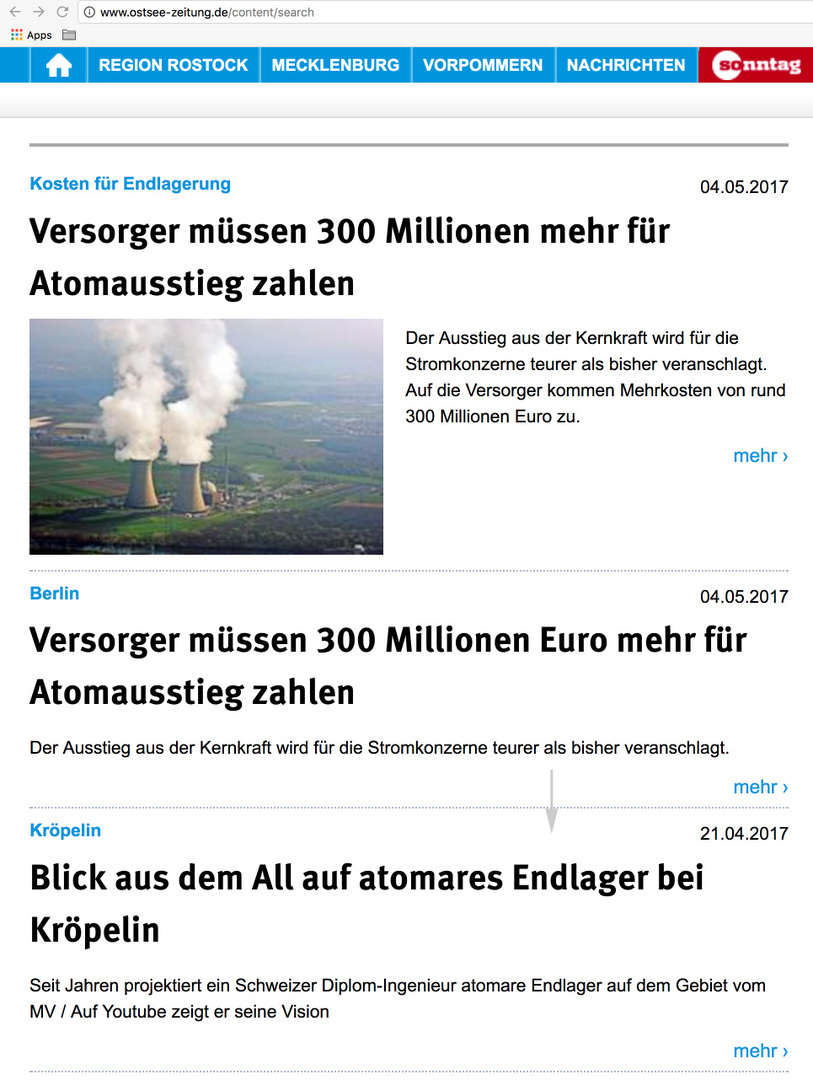This screenshot has width=813, height=1080.
Task: Open the Kosten für Endlagerung topic link
Action: coord(130,184)
